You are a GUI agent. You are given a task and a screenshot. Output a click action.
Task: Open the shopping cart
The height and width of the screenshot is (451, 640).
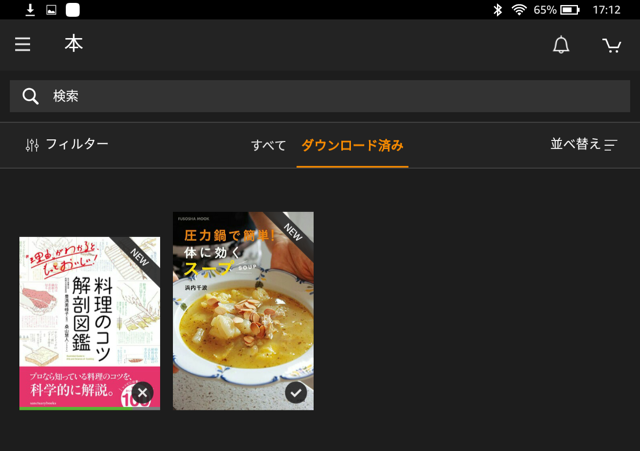pos(611,45)
